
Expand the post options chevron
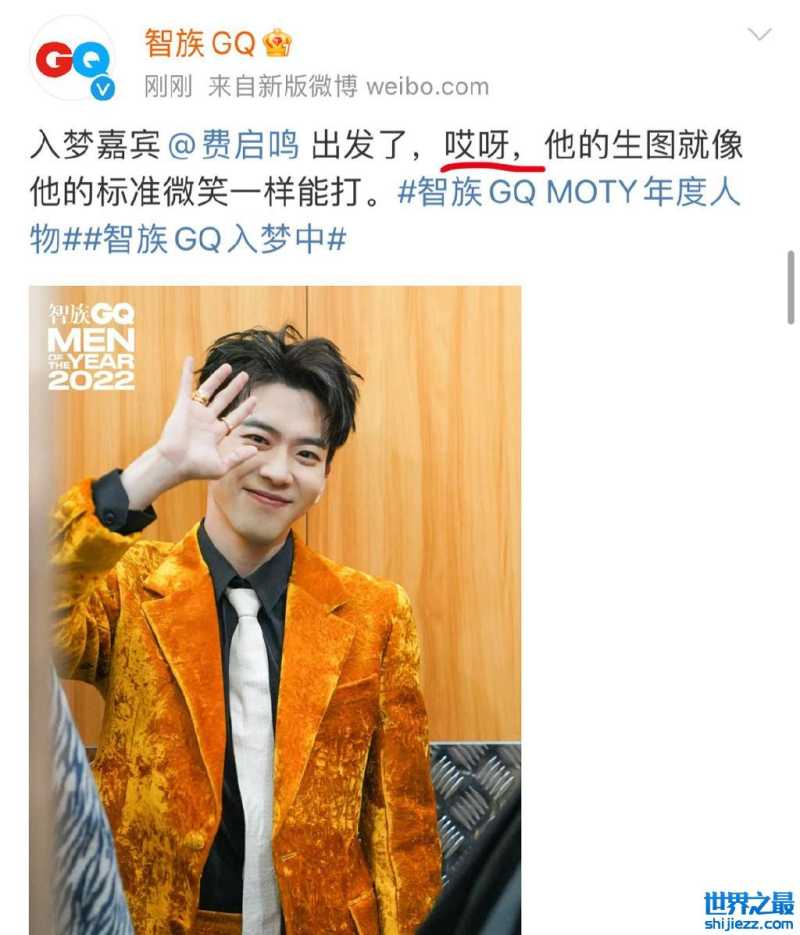[760, 35]
